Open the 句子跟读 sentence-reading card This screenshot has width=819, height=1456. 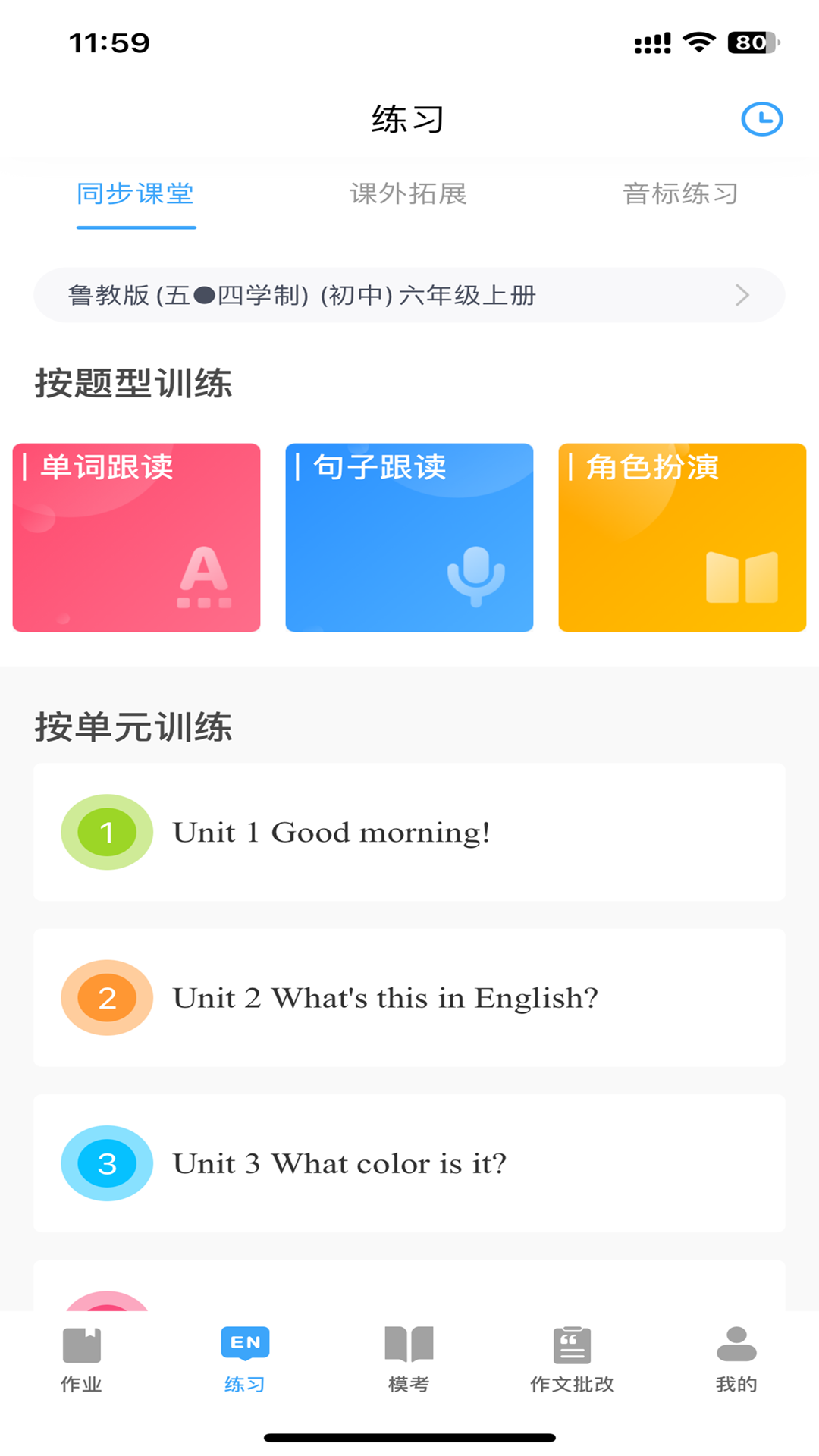(409, 537)
